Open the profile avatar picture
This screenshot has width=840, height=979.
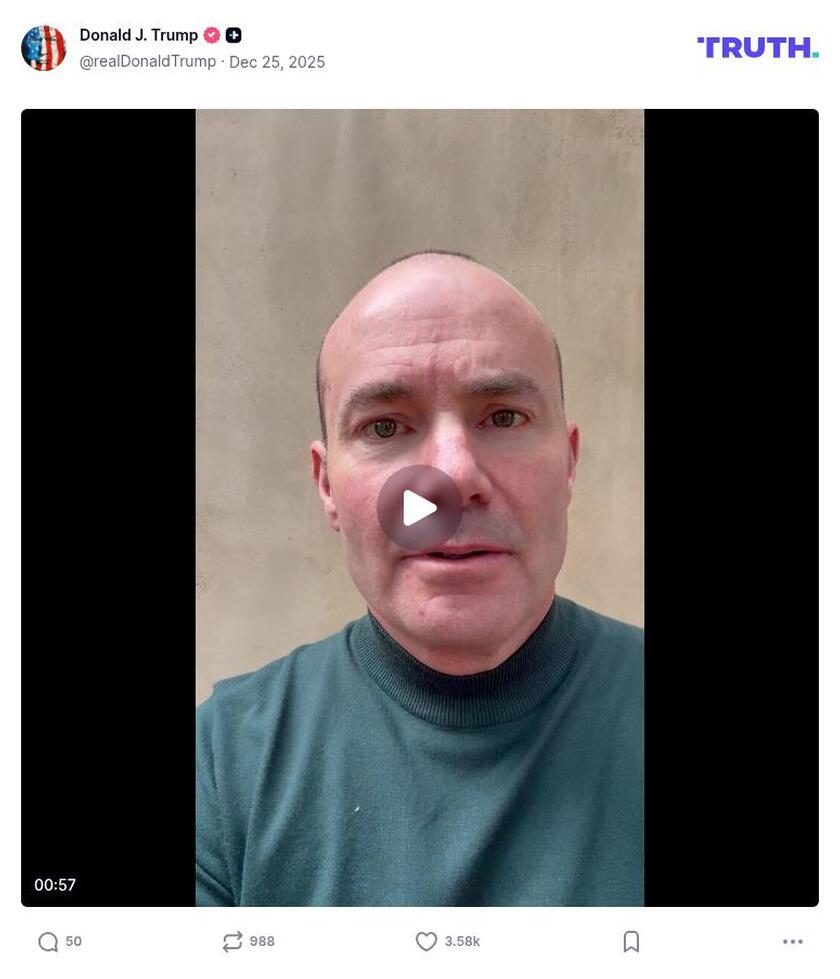point(44,48)
